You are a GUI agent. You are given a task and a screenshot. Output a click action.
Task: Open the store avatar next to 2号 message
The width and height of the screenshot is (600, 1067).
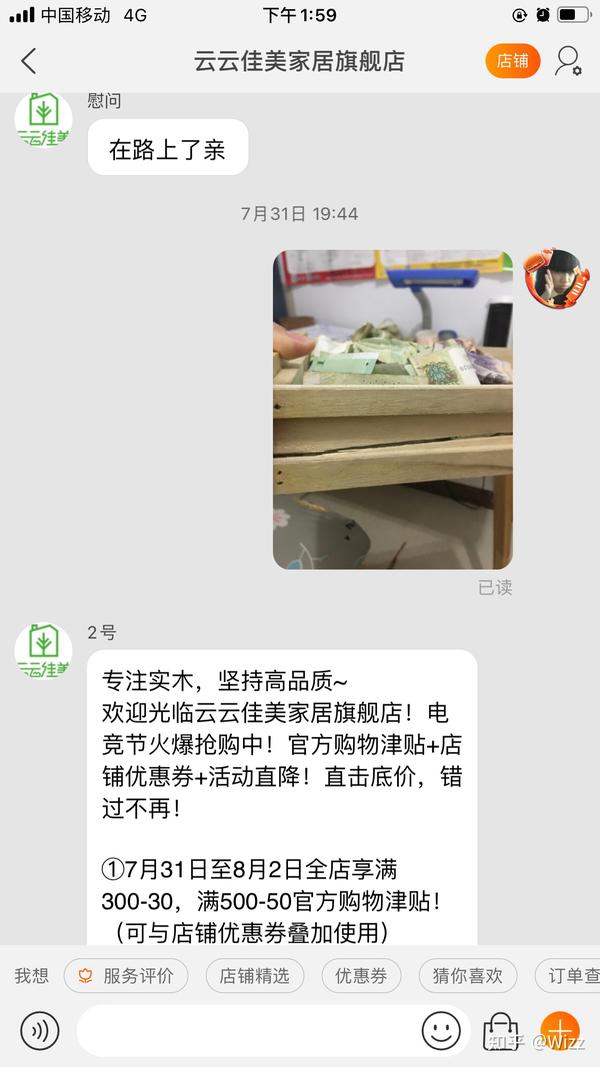pyautogui.click(x=44, y=651)
